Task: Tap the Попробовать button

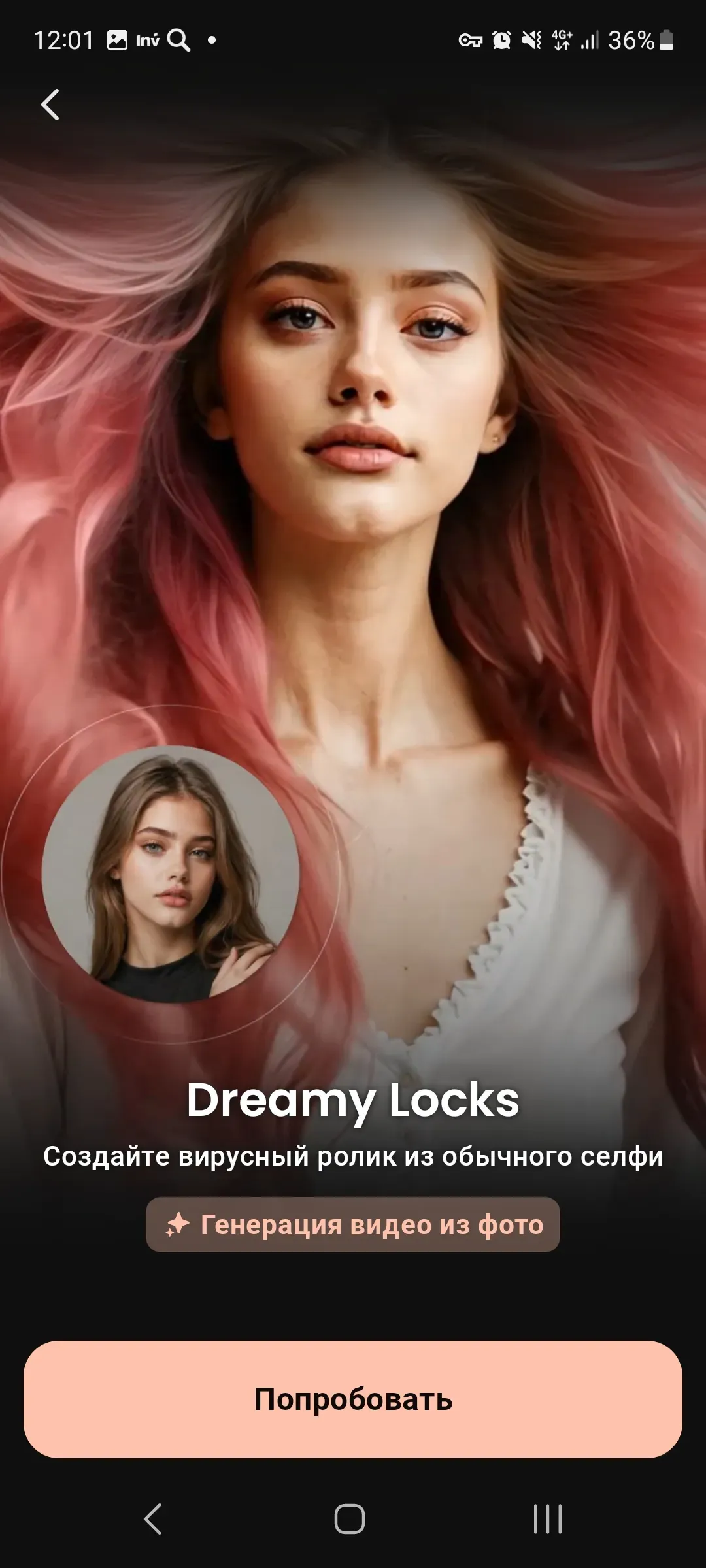Action: 353,1399
